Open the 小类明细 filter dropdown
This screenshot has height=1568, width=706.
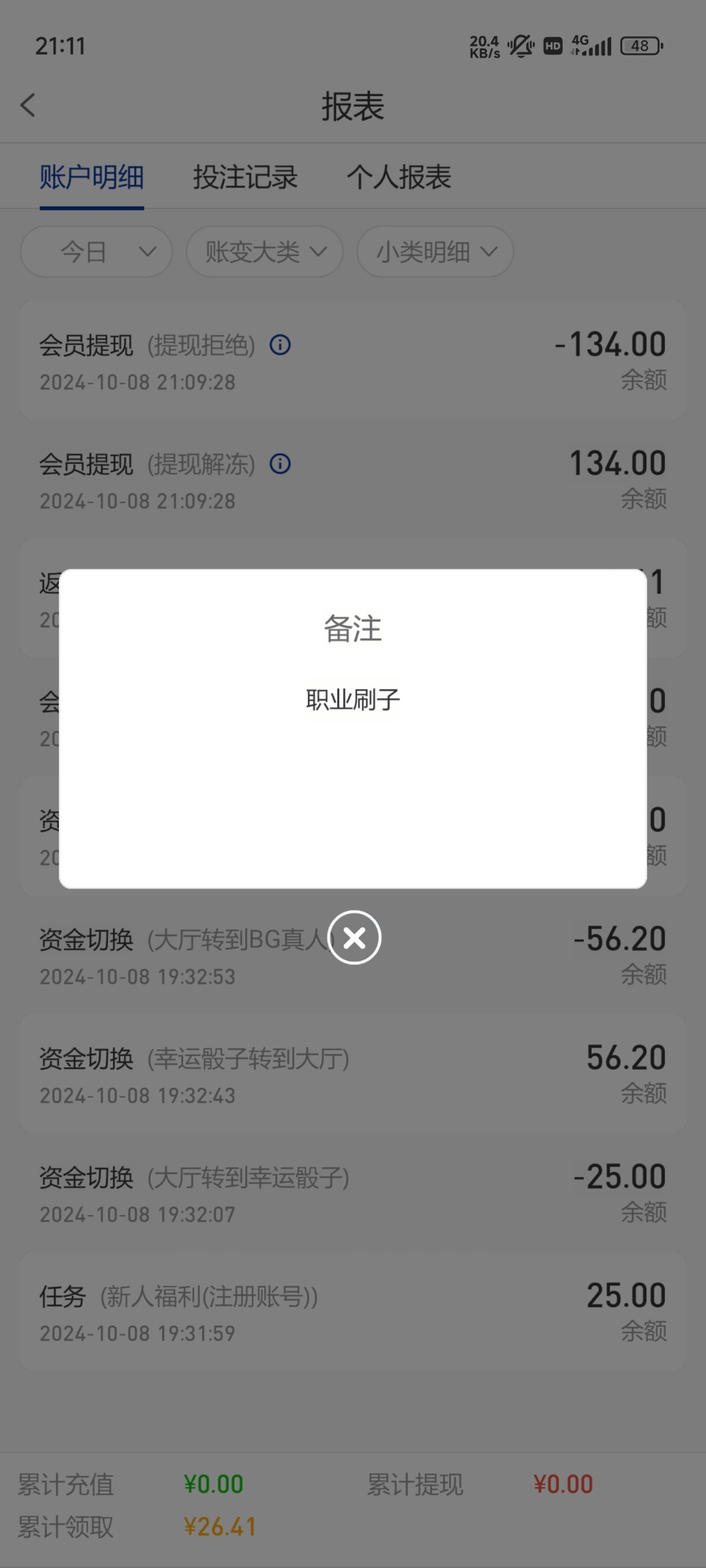pos(435,252)
